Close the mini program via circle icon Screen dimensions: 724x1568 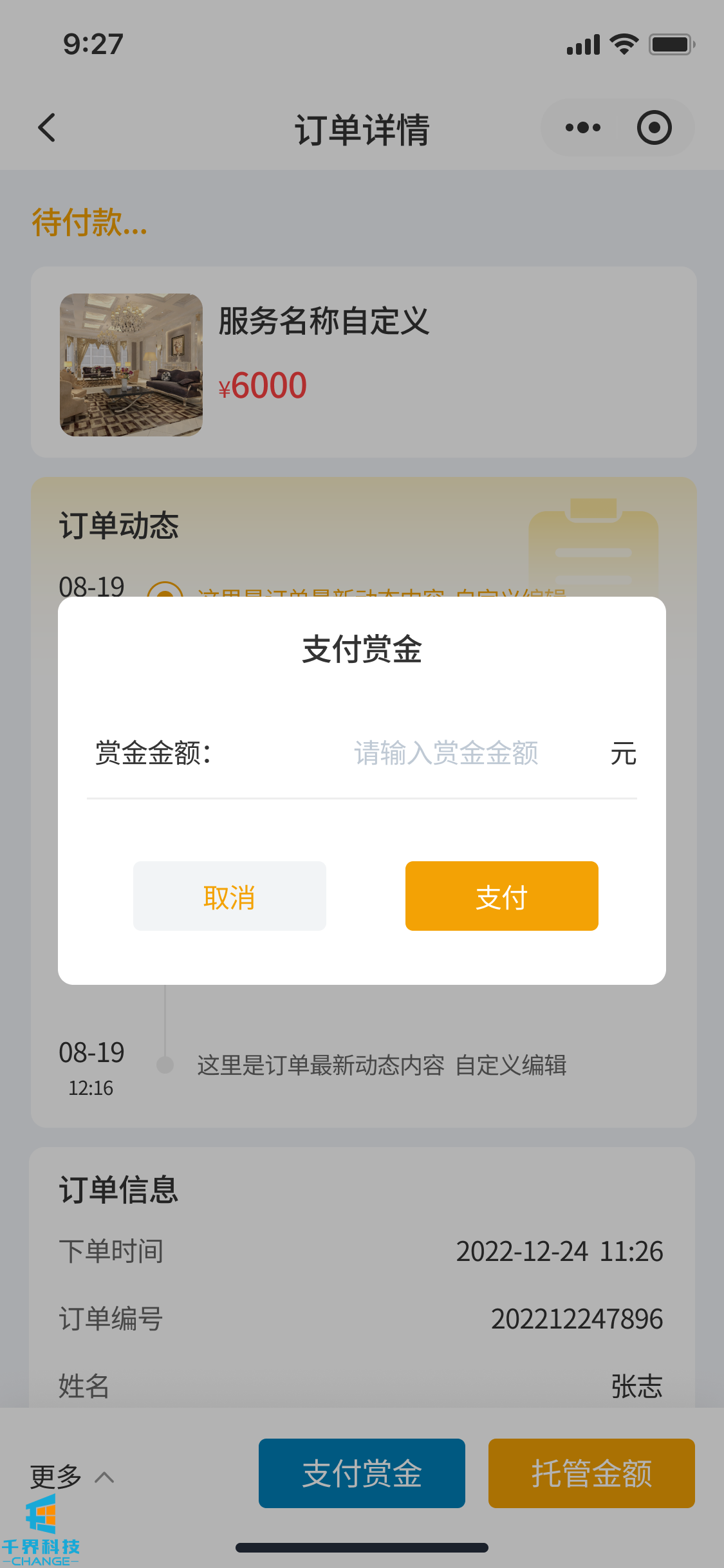[x=654, y=127]
